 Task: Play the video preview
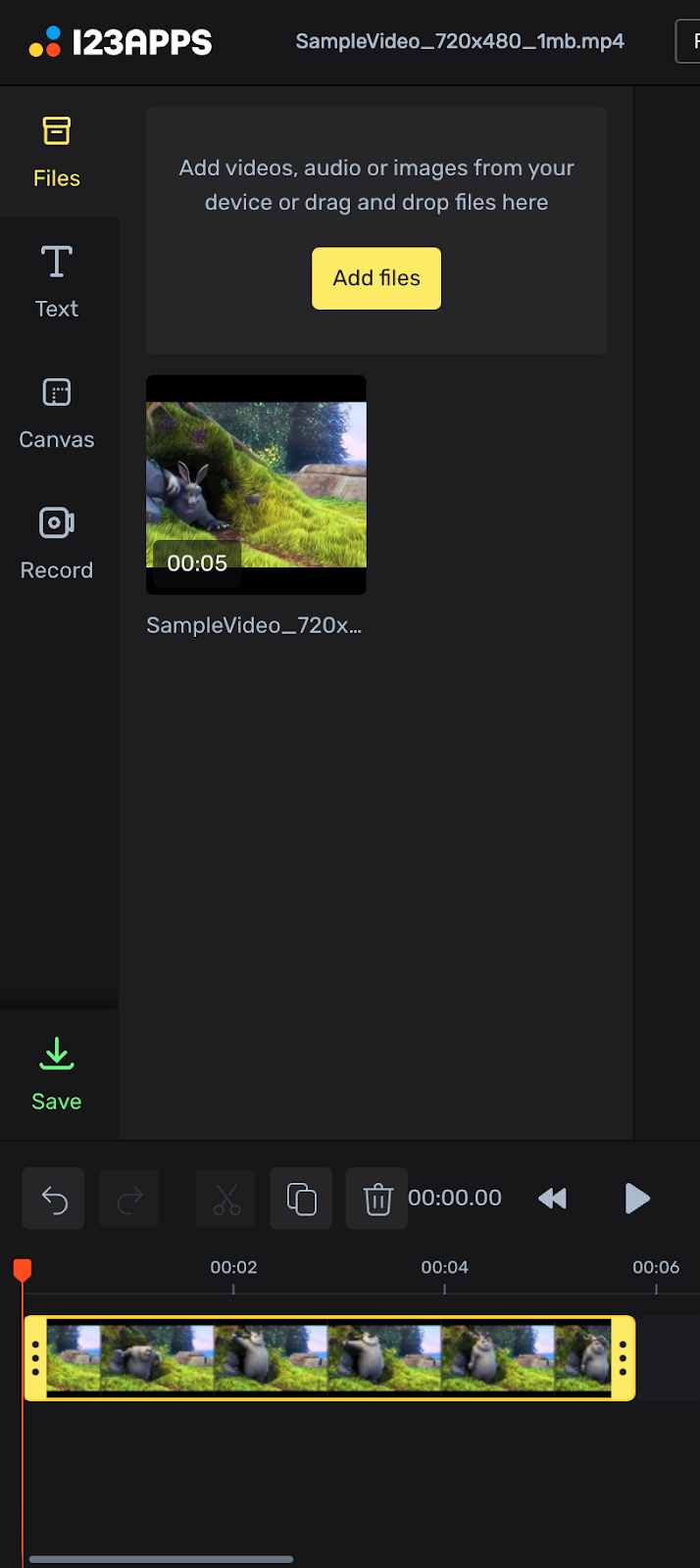[x=636, y=1198]
